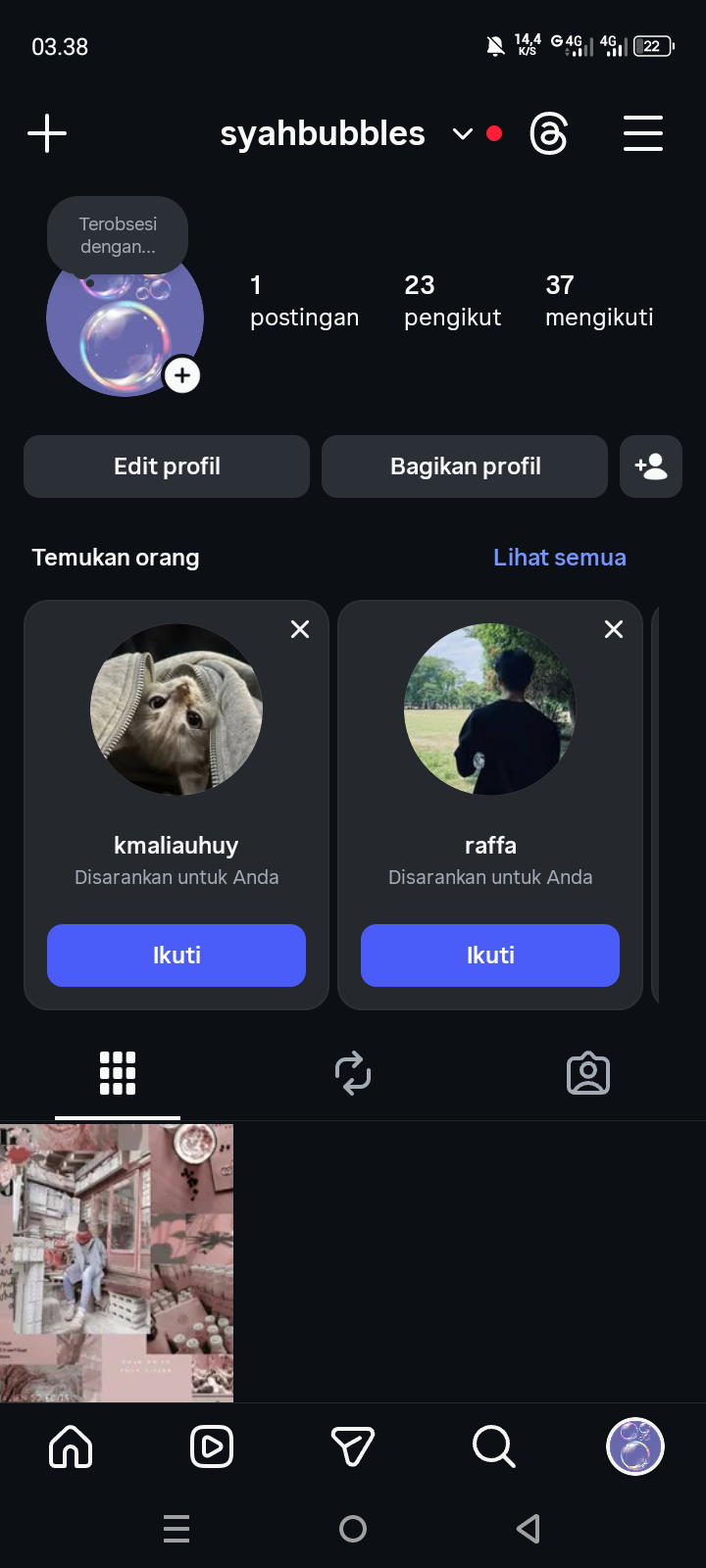Toggle the discover people icon button
Viewport: 706px width, 1568px height.
tap(651, 466)
